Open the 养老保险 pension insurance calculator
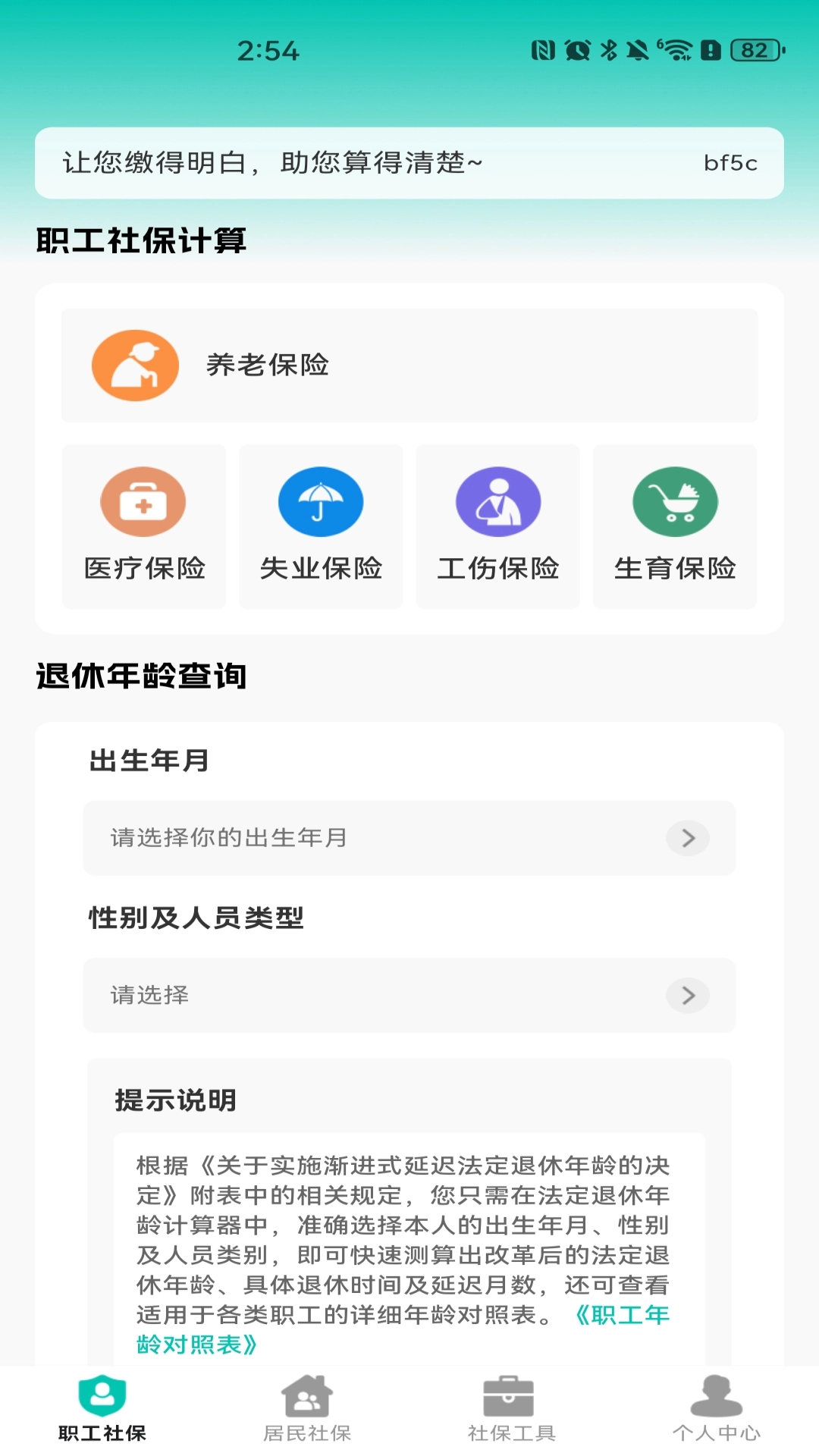 tap(409, 365)
